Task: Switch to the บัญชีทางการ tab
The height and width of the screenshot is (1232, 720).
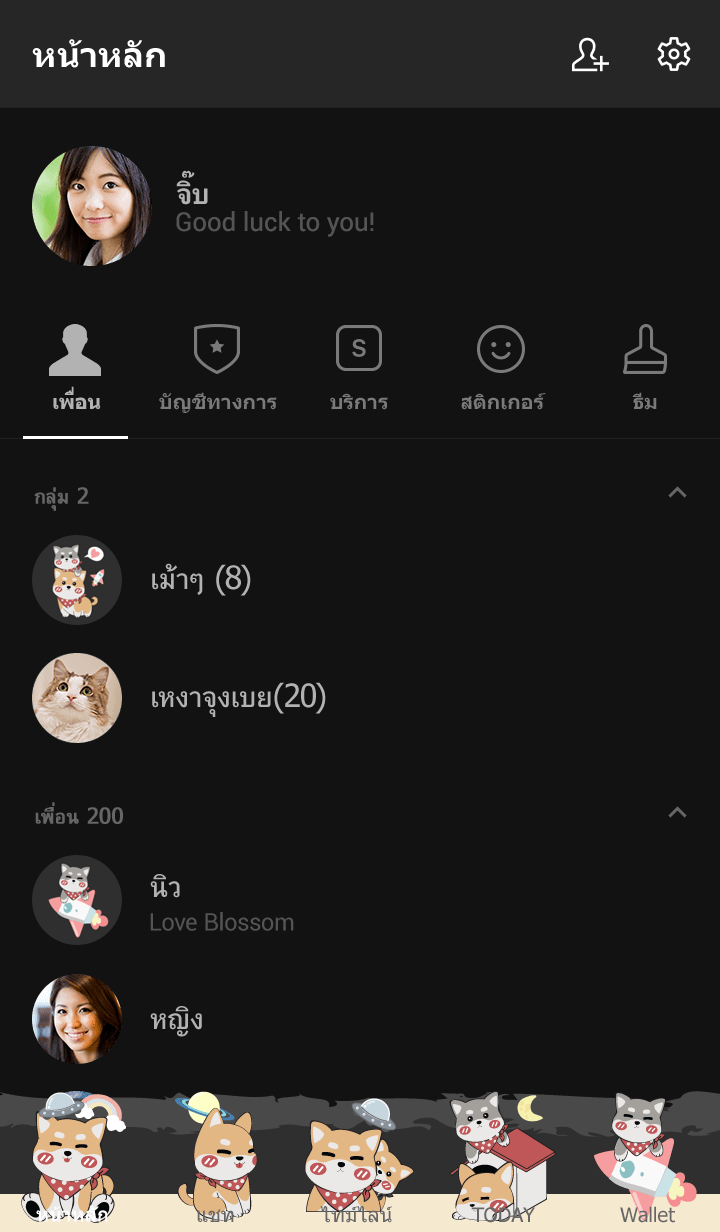Action: [x=217, y=370]
